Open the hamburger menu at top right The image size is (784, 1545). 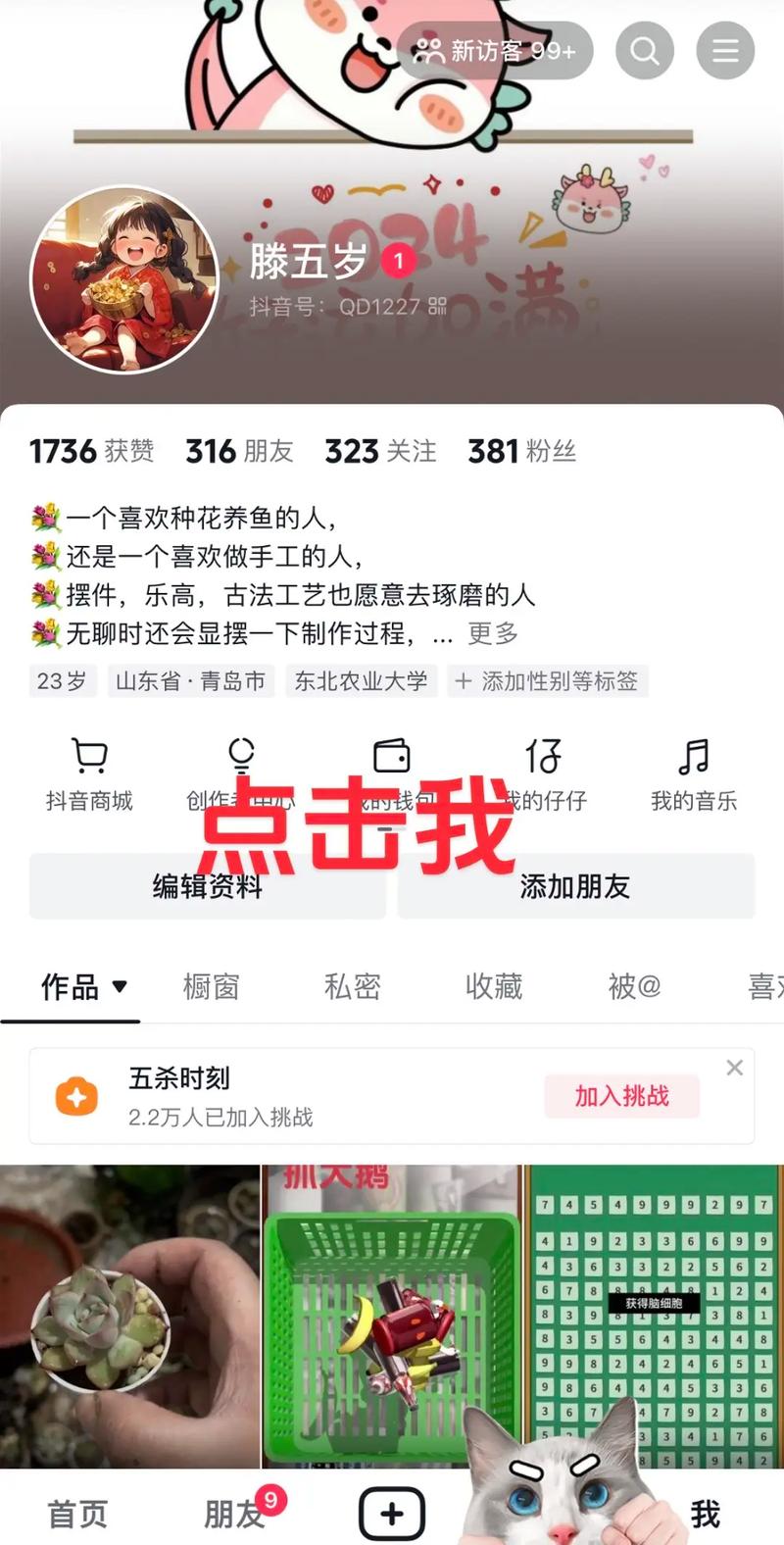[x=725, y=50]
